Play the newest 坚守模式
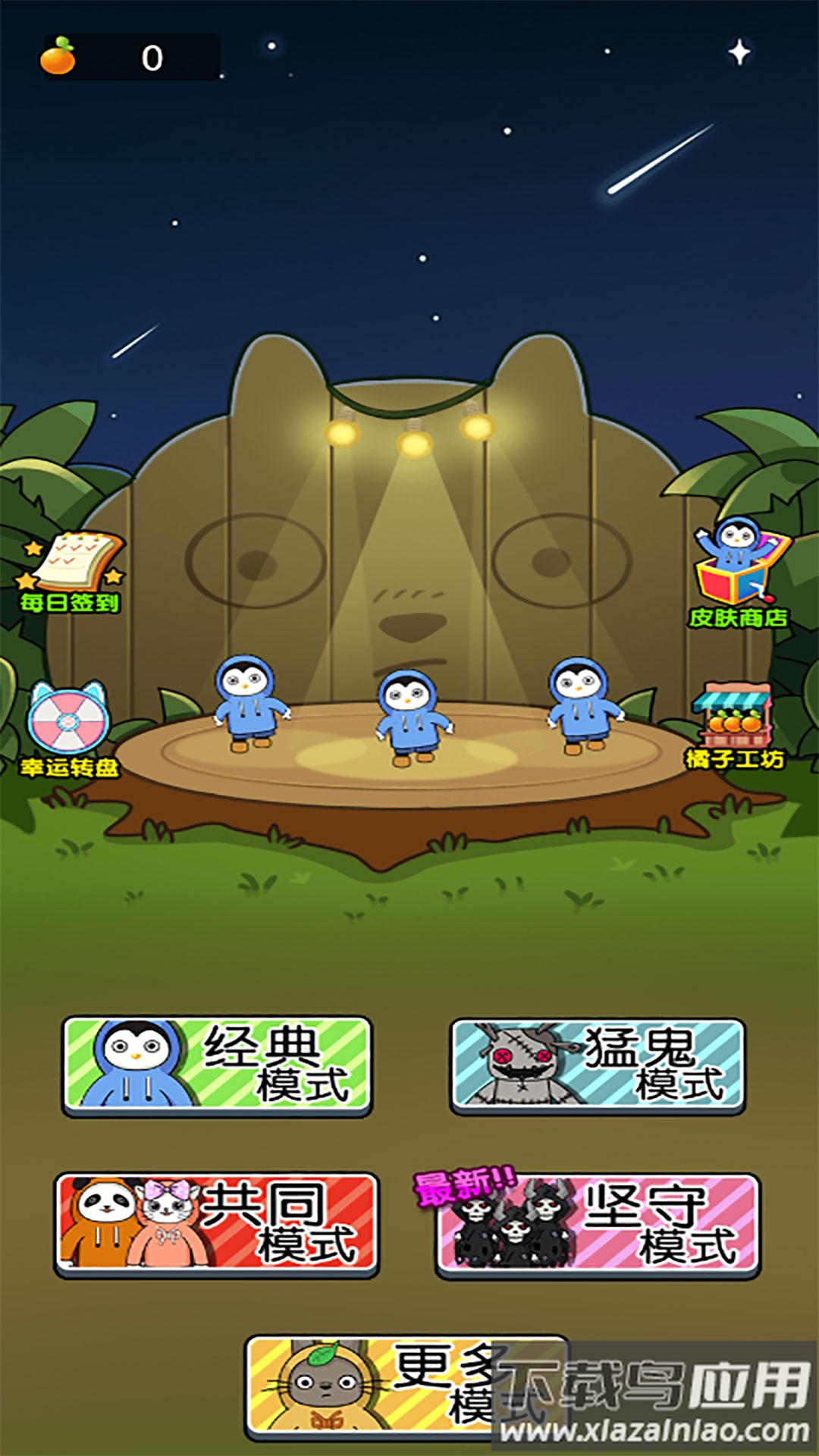This screenshot has height=1456, width=819. point(598,1223)
